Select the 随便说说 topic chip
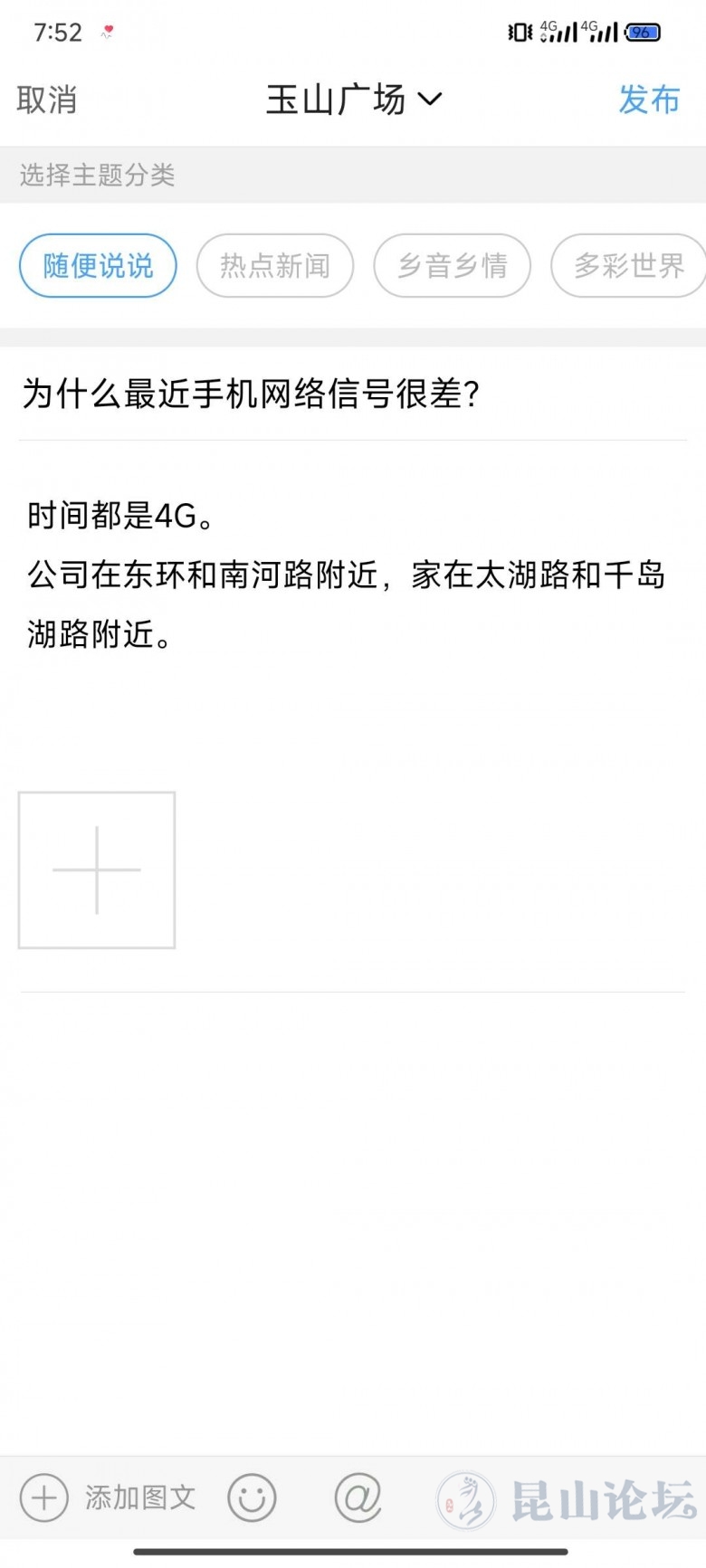 pyautogui.click(x=98, y=266)
